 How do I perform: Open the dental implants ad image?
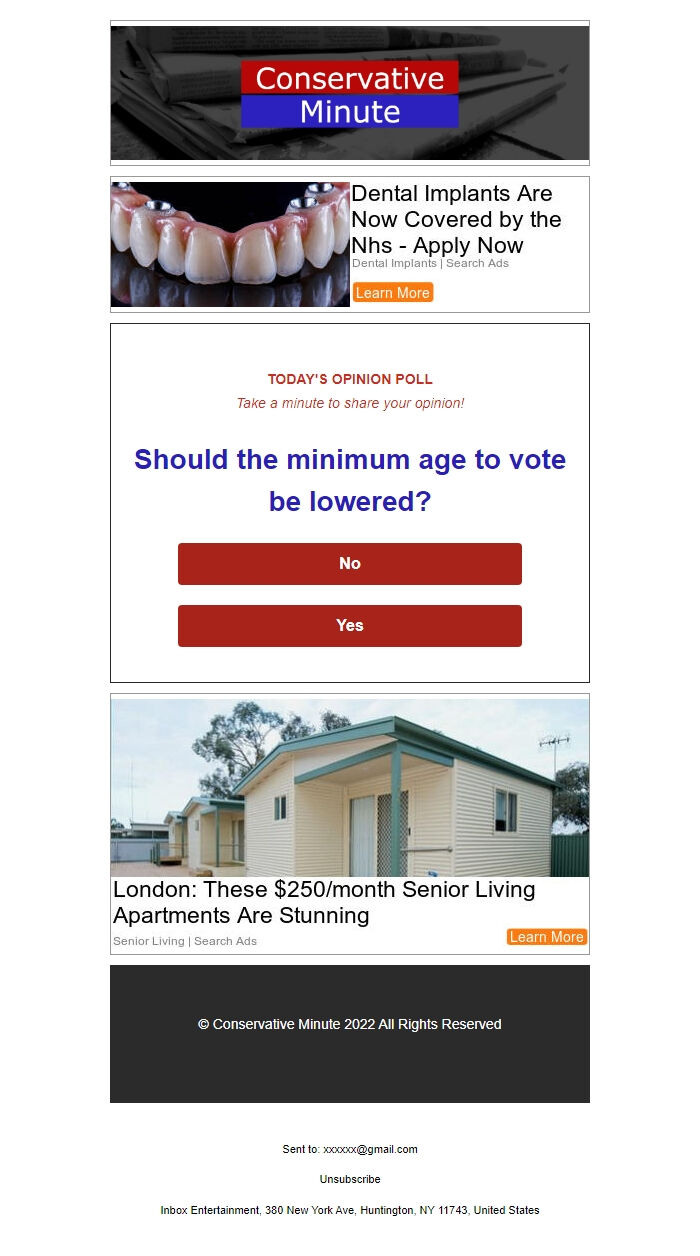[x=230, y=244]
